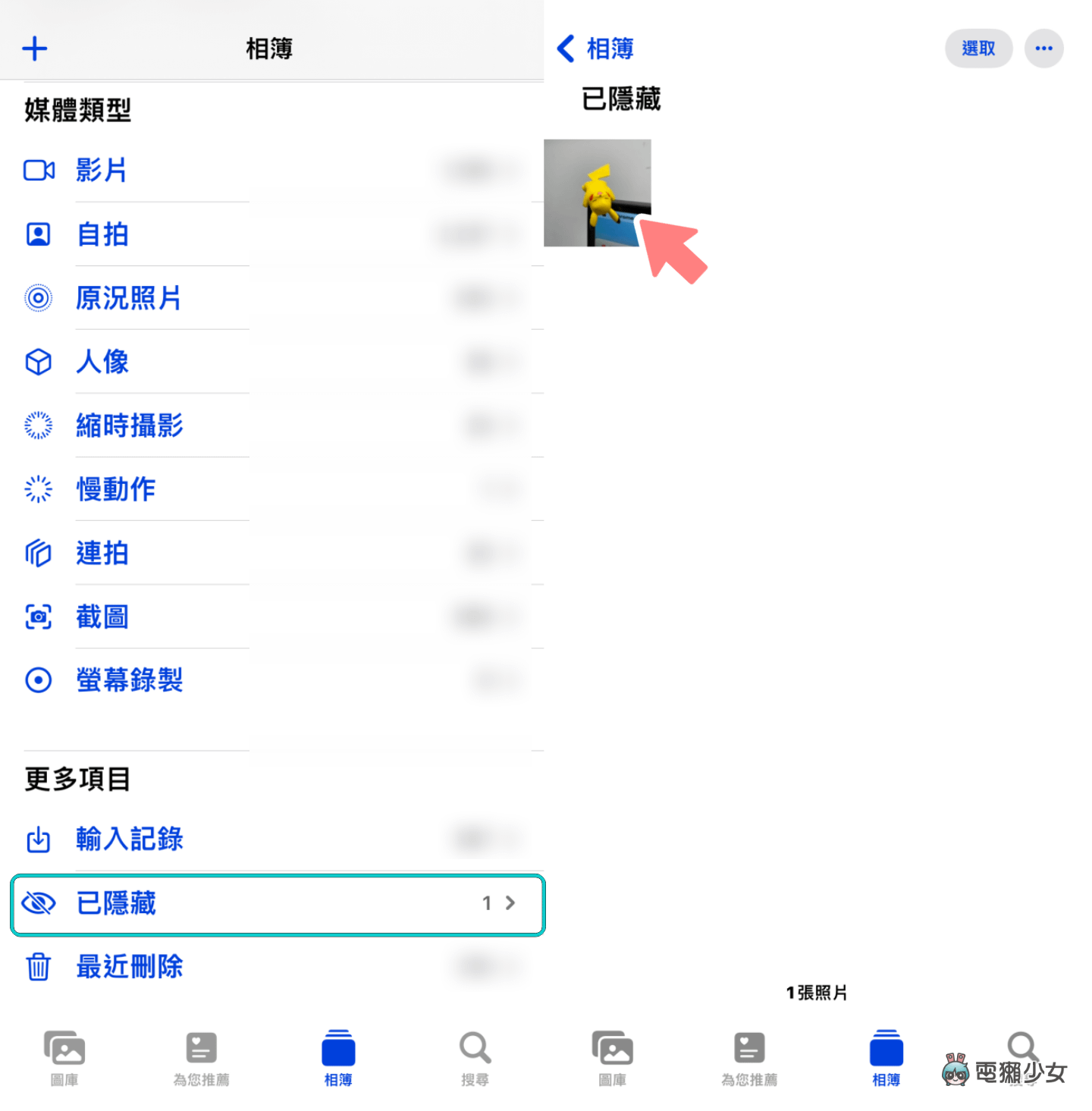Image resolution: width=1092 pixels, height=1111 pixels.
Task: Open 輸入記錄 under 更多項目
Action: pyautogui.click(x=129, y=840)
